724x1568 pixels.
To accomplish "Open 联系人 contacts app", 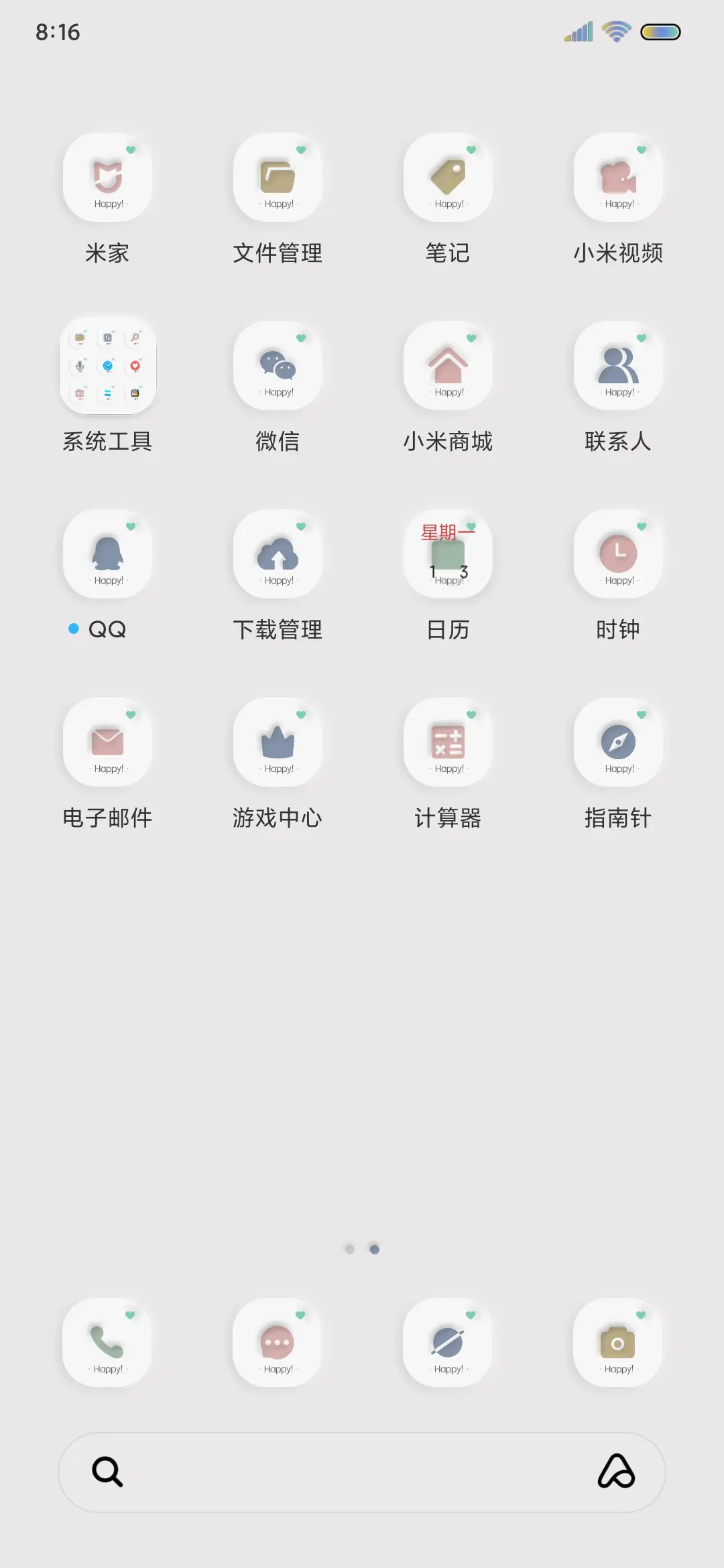I will click(x=617, y=366).
